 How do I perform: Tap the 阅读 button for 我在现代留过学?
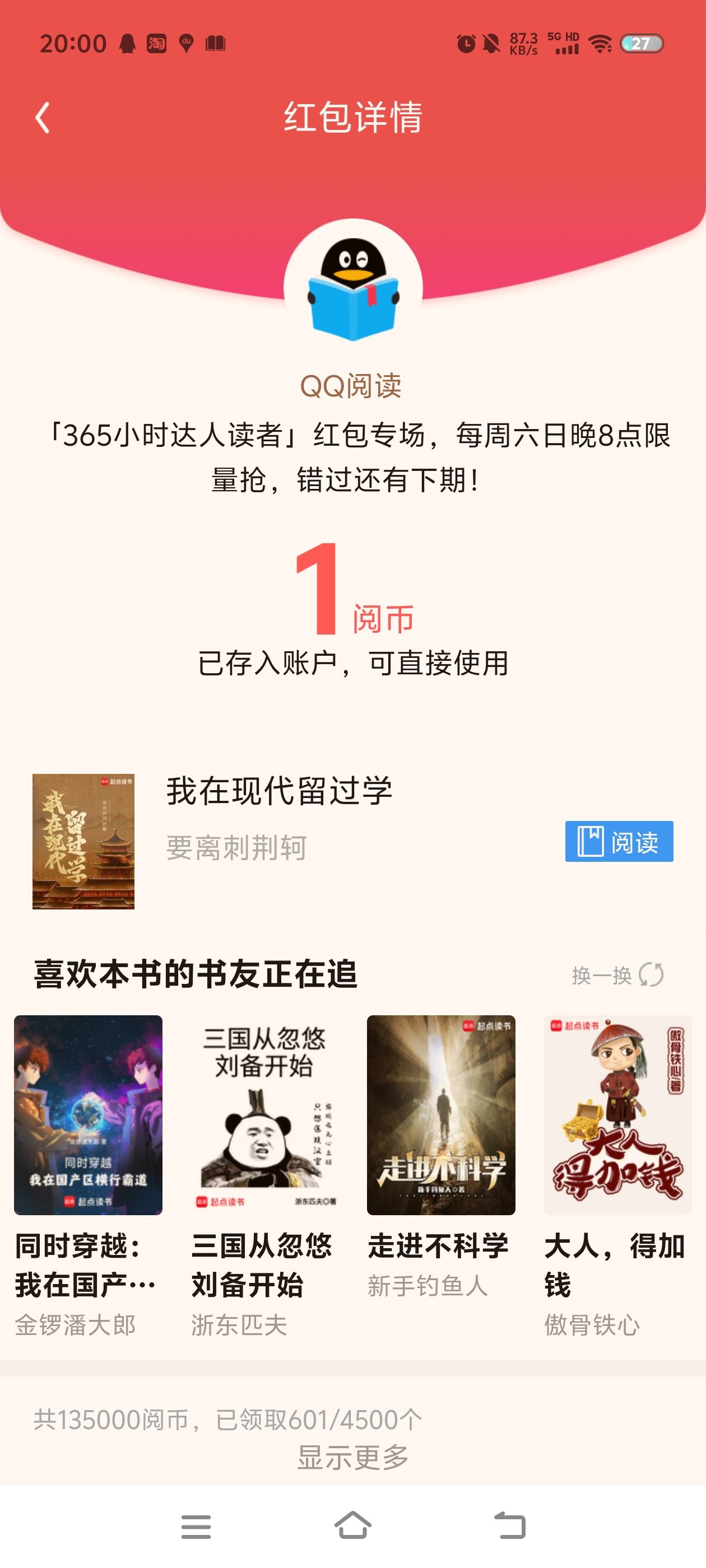tap(619, 841)
